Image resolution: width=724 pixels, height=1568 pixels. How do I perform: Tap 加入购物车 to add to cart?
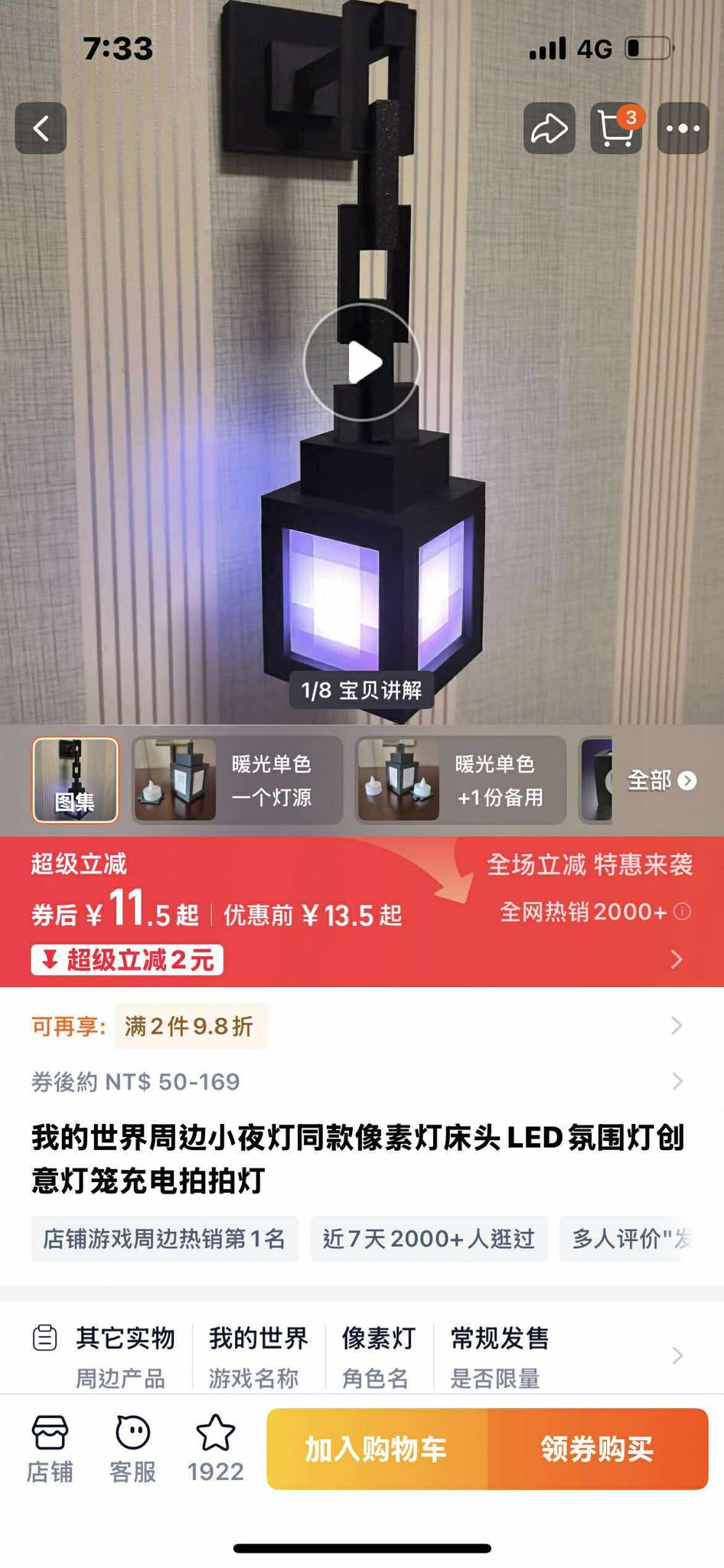coord(377,1449)
